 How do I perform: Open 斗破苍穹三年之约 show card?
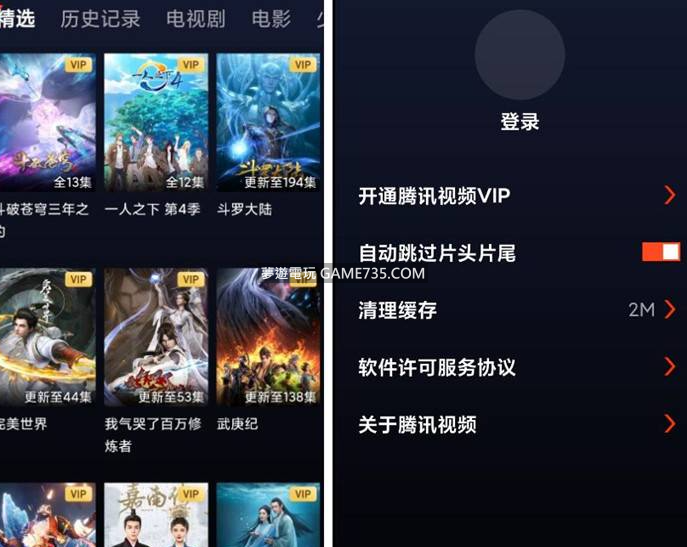[48, 123]
